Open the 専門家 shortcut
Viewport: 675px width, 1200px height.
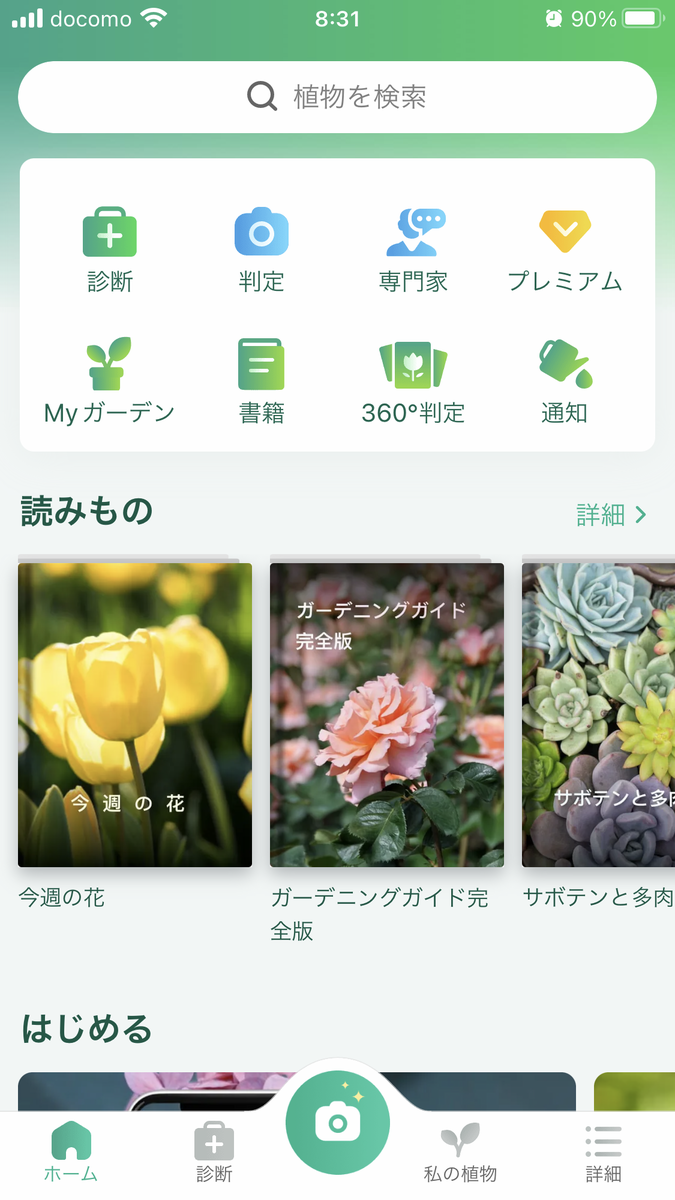414,250
